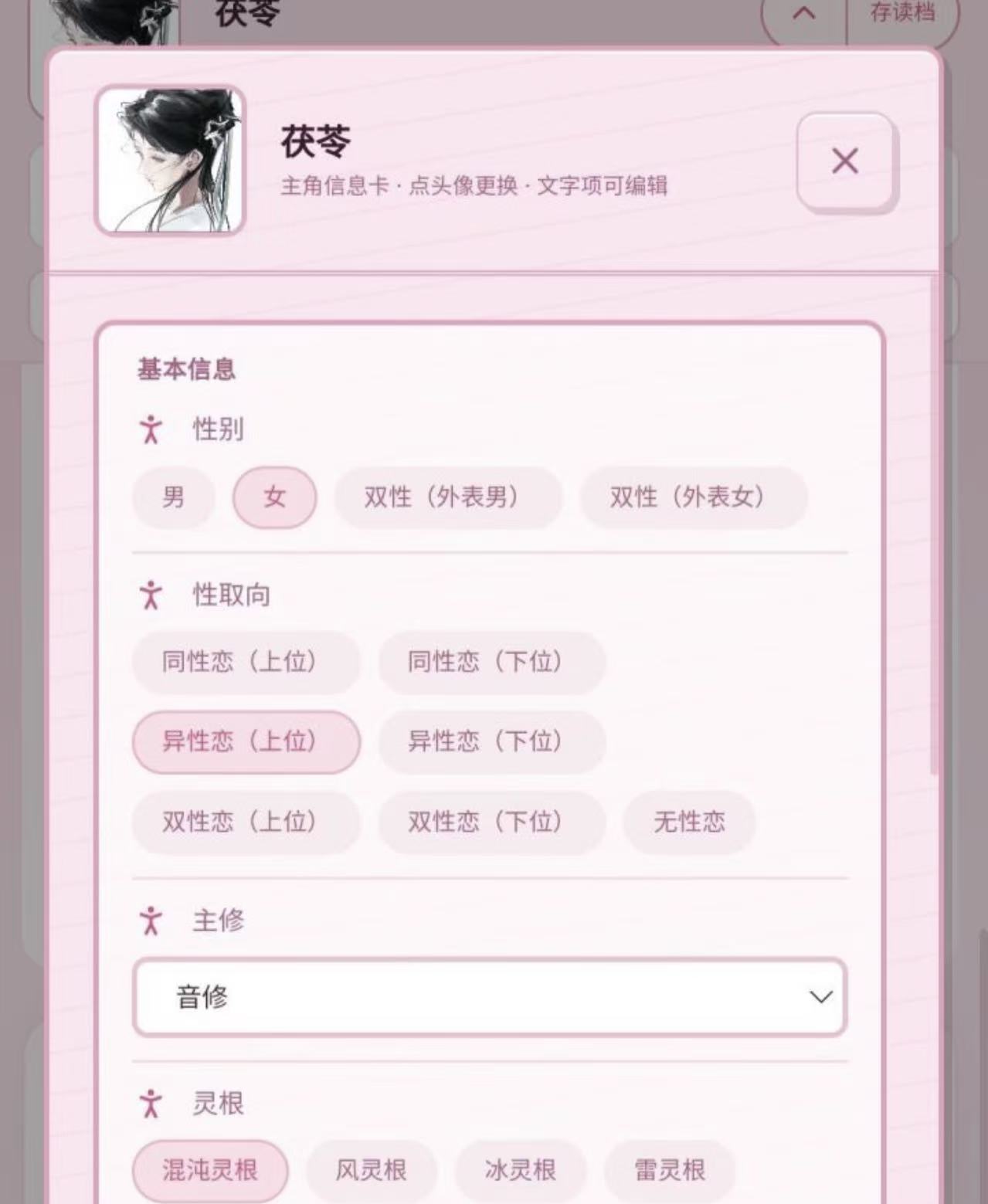Choose 双性（外表女）gender option
The height and width of the screenshot is (1204, 988).
click(x=694, y=497)
